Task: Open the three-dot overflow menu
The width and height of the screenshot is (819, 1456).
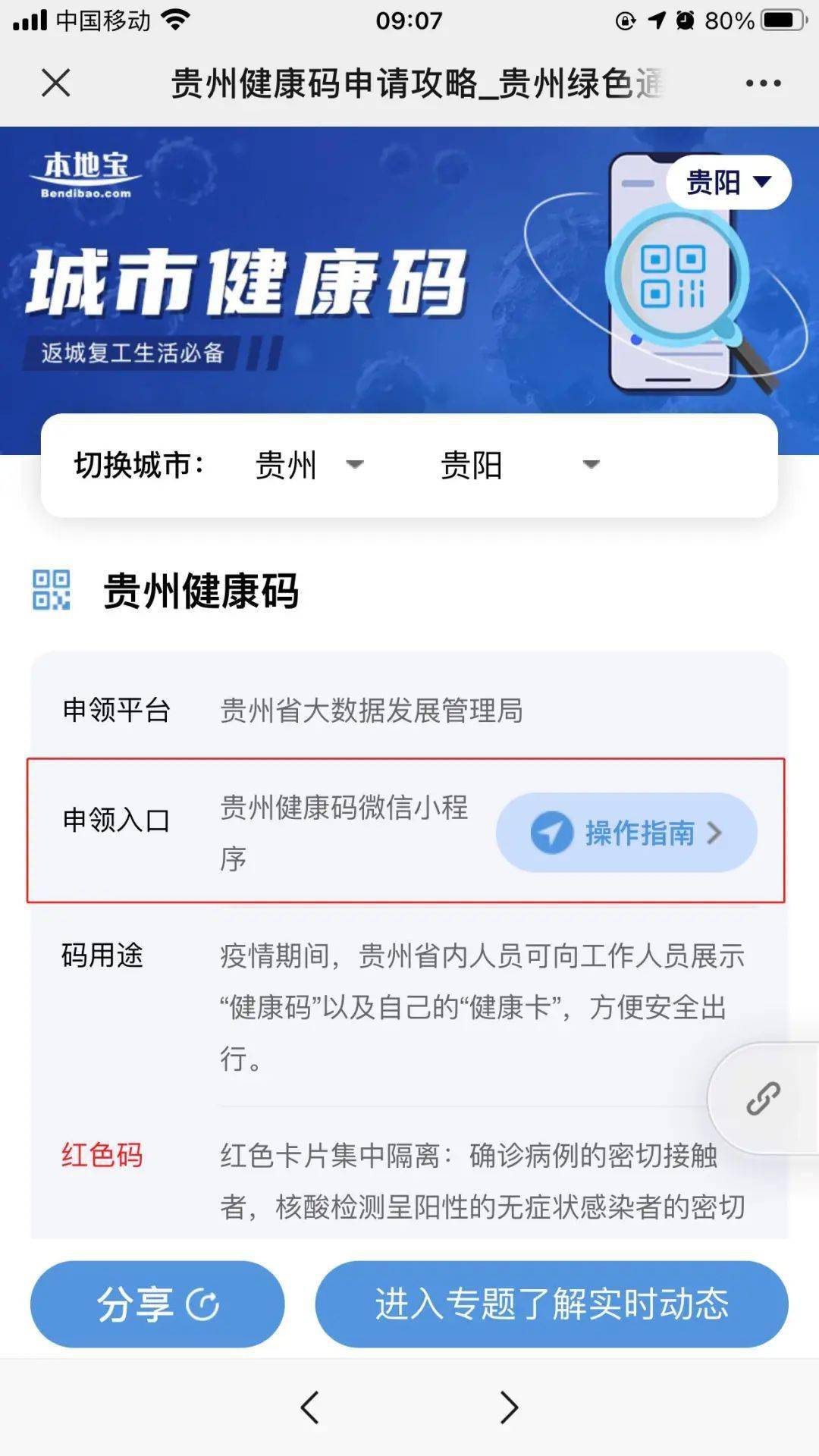Action: (762, 83)
